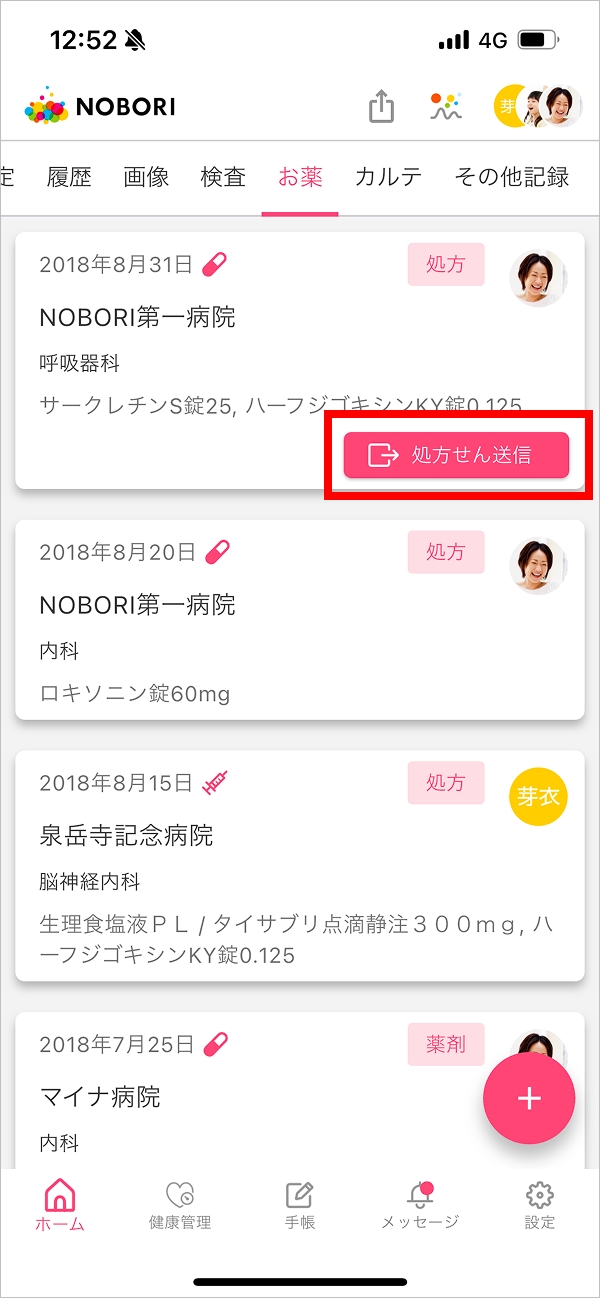Open the family profile avatars
This screenshot has height=1298, width=600.
click(538, 107)
